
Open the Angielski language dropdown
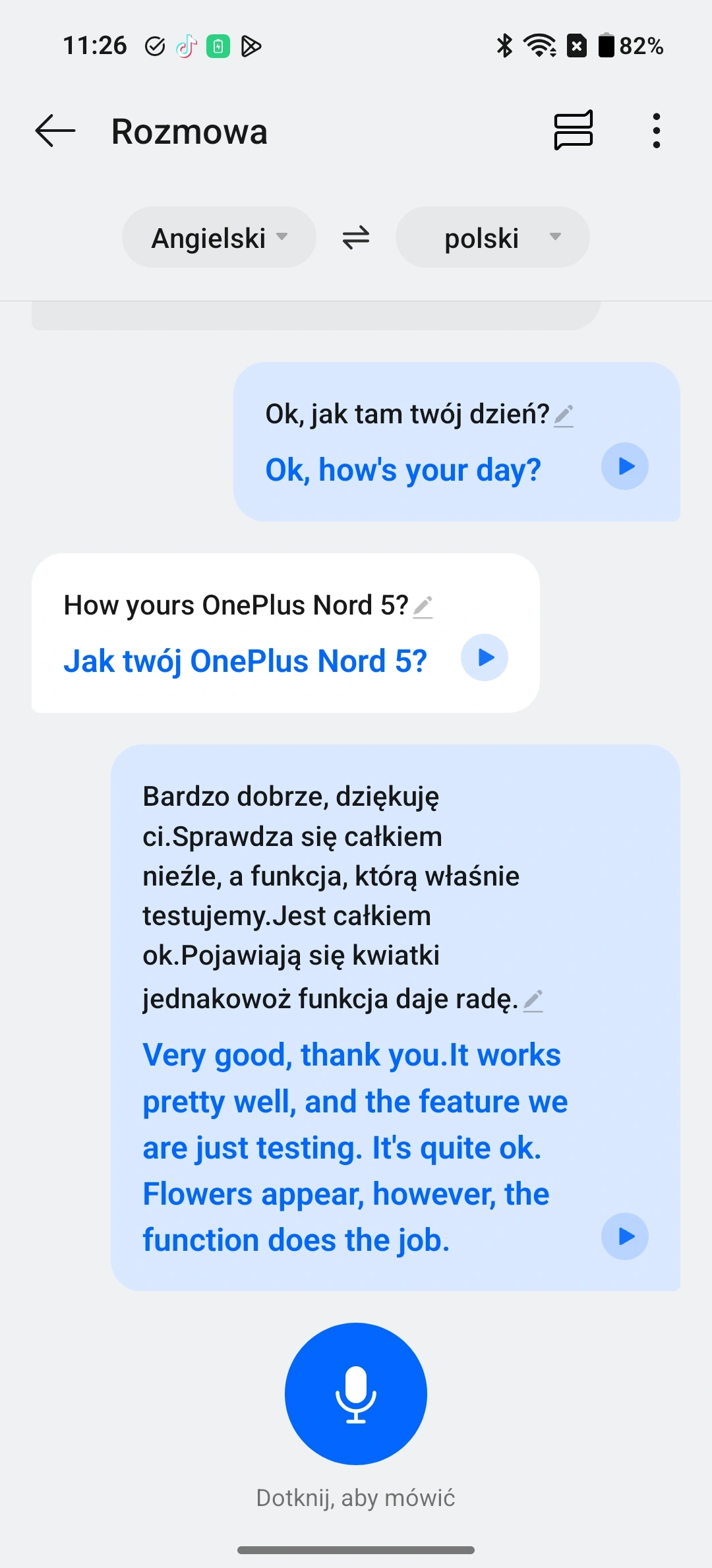pos(219,237)
